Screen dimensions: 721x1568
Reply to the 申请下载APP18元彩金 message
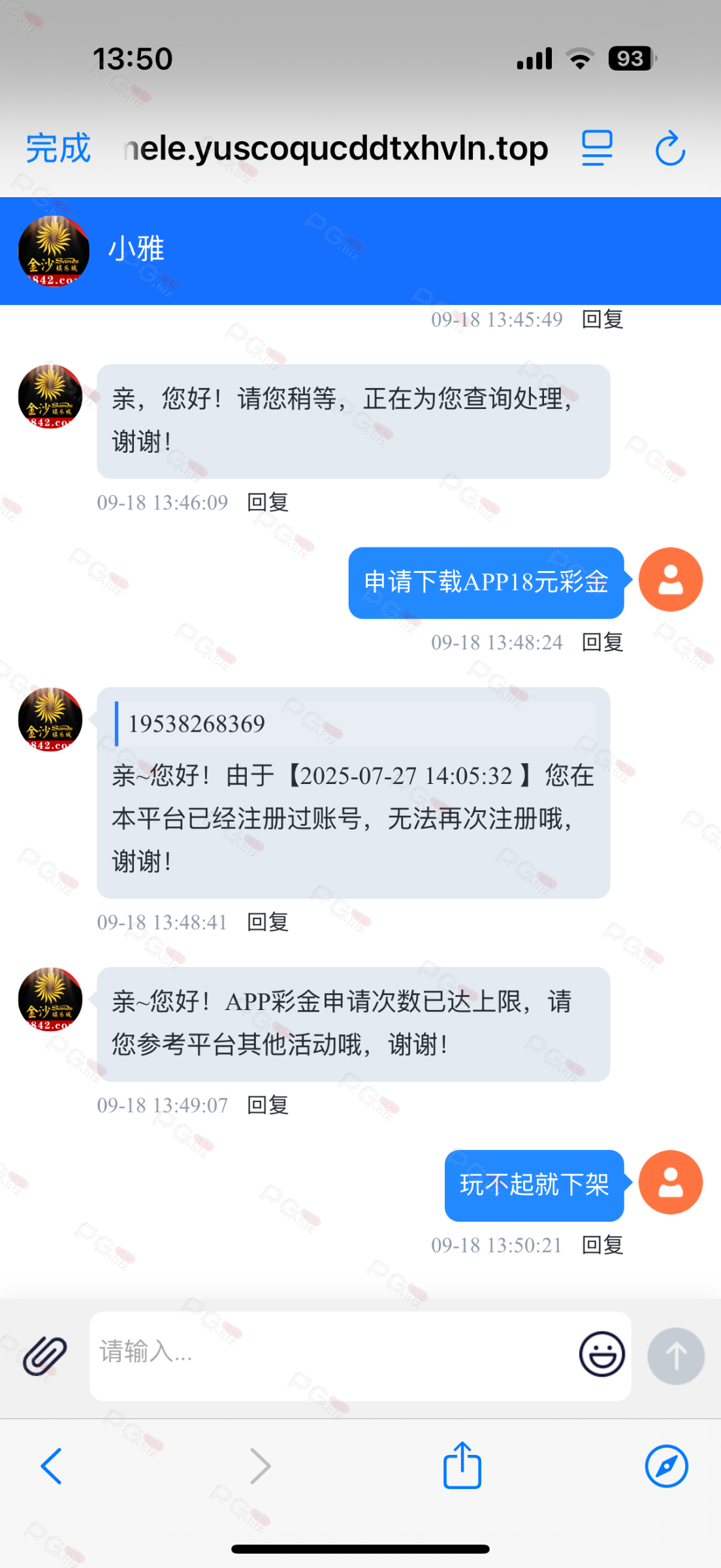(x=602, y=642)
